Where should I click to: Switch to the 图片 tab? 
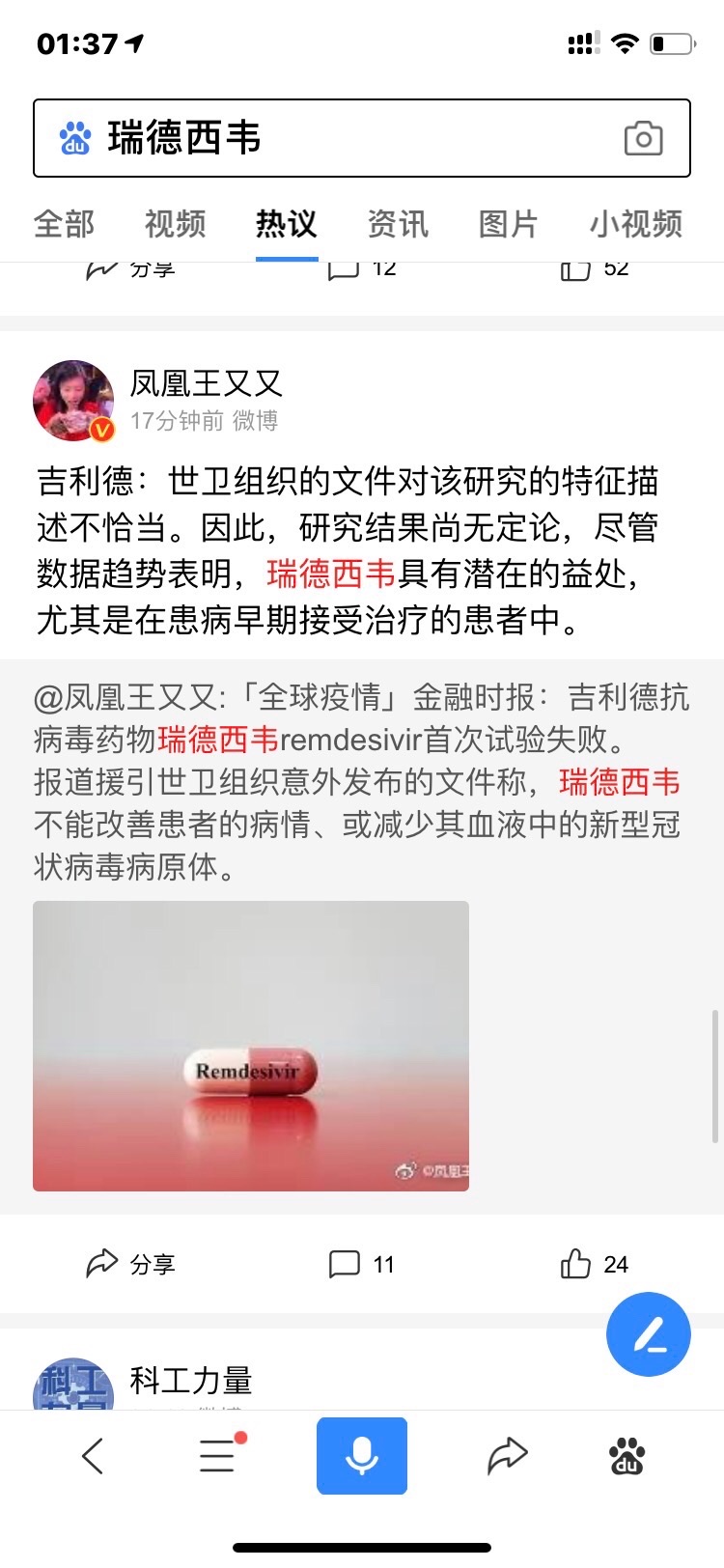point(509,224)
